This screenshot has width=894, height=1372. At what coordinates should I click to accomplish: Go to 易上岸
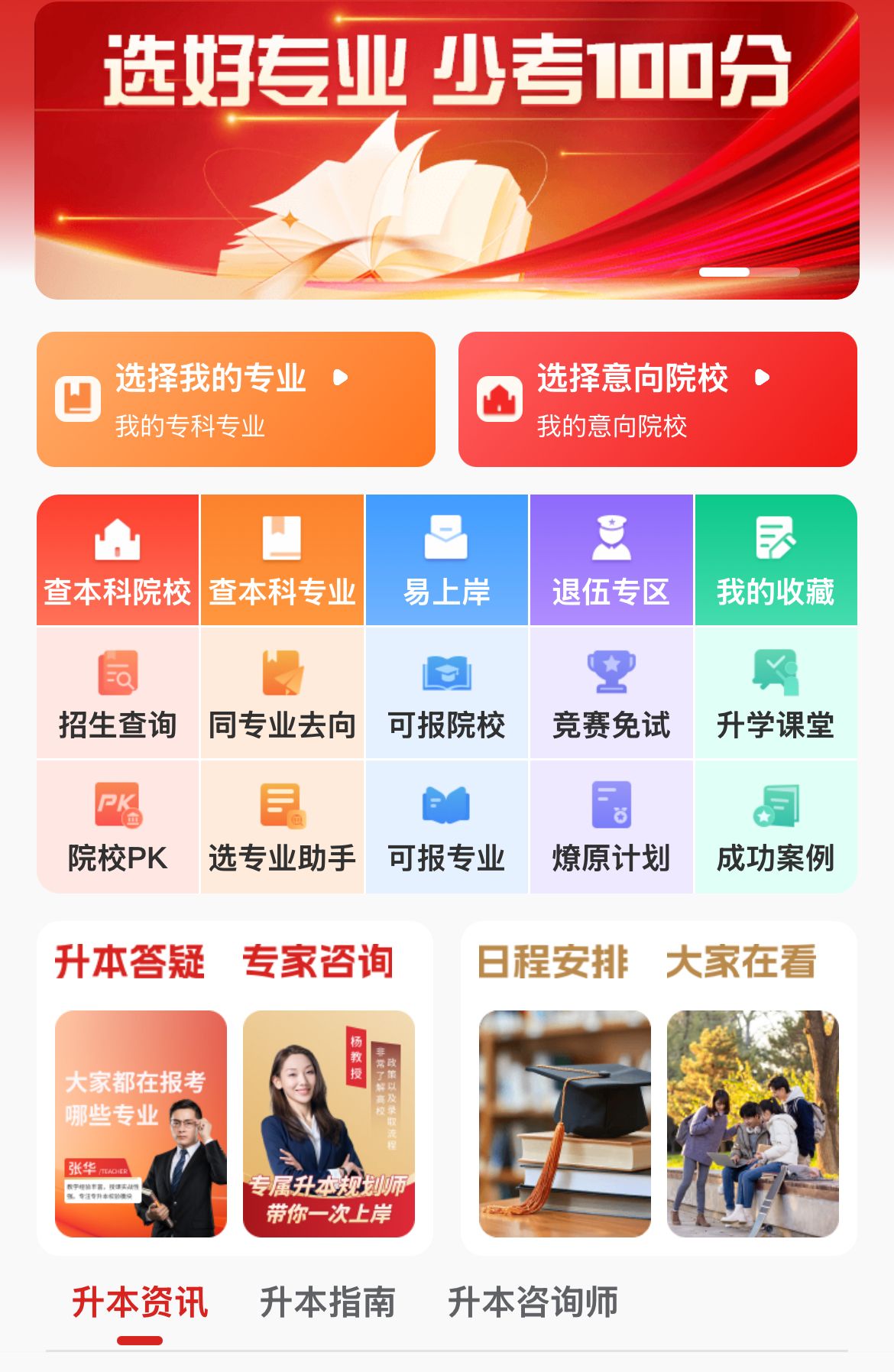(447, 560)
